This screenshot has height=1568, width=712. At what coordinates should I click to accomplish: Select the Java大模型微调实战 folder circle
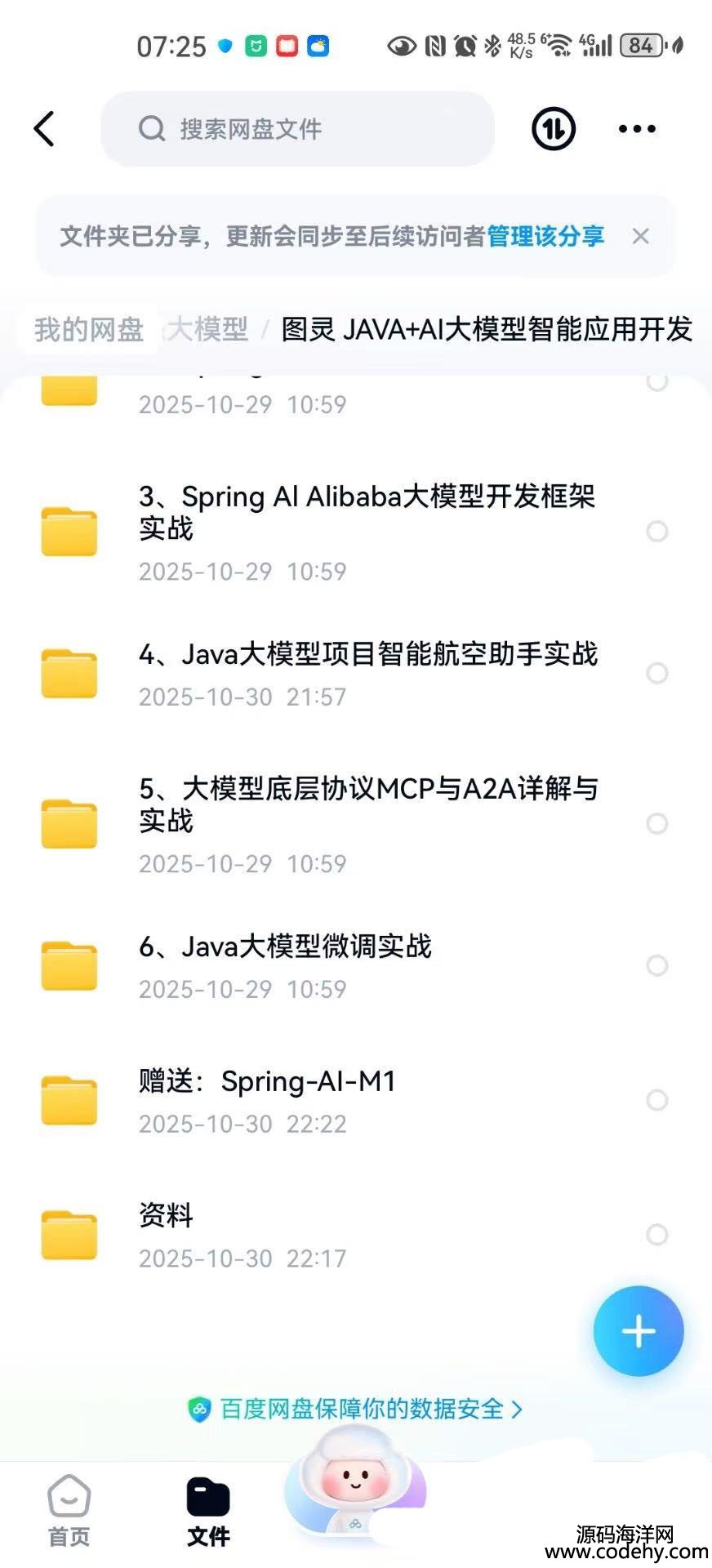tap(657, 965)
